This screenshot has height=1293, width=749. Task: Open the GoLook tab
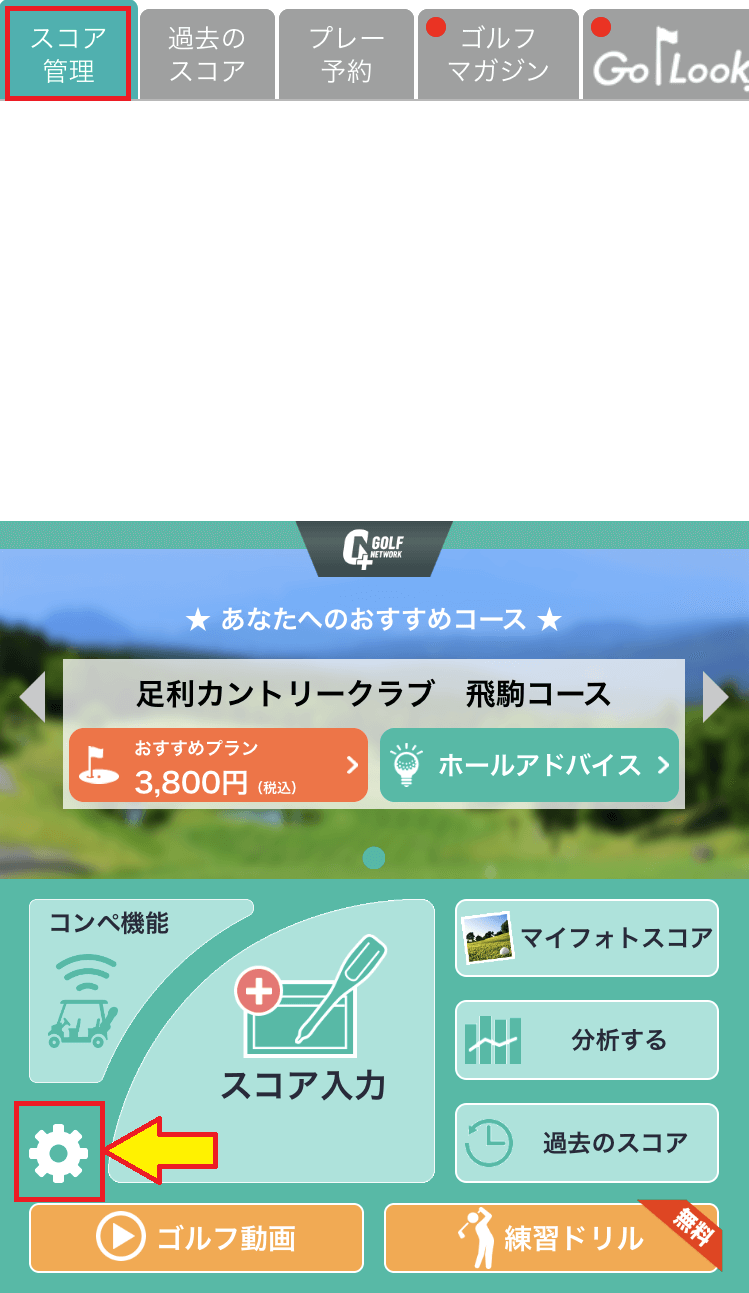tap(666, 54)
